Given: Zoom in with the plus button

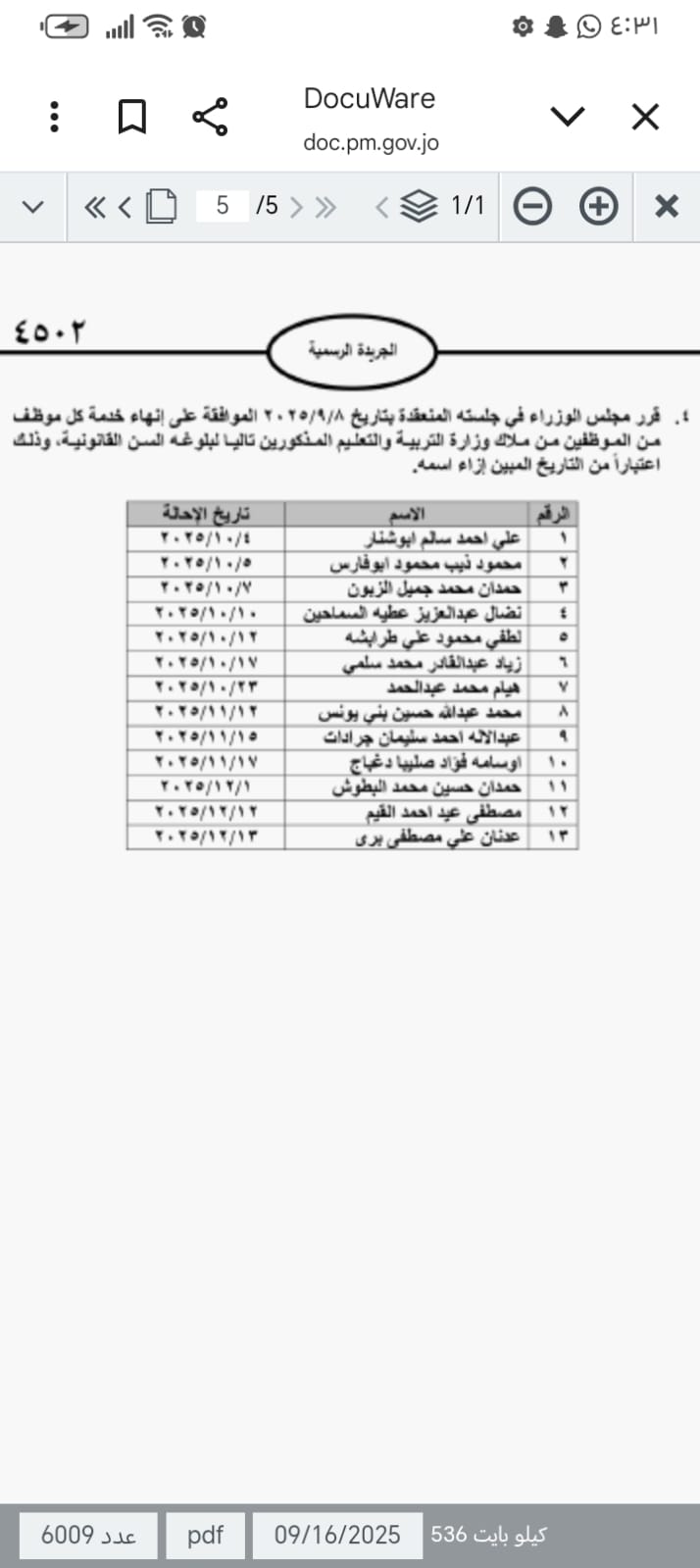Looking at the screenshot, I should pos(598,207).
